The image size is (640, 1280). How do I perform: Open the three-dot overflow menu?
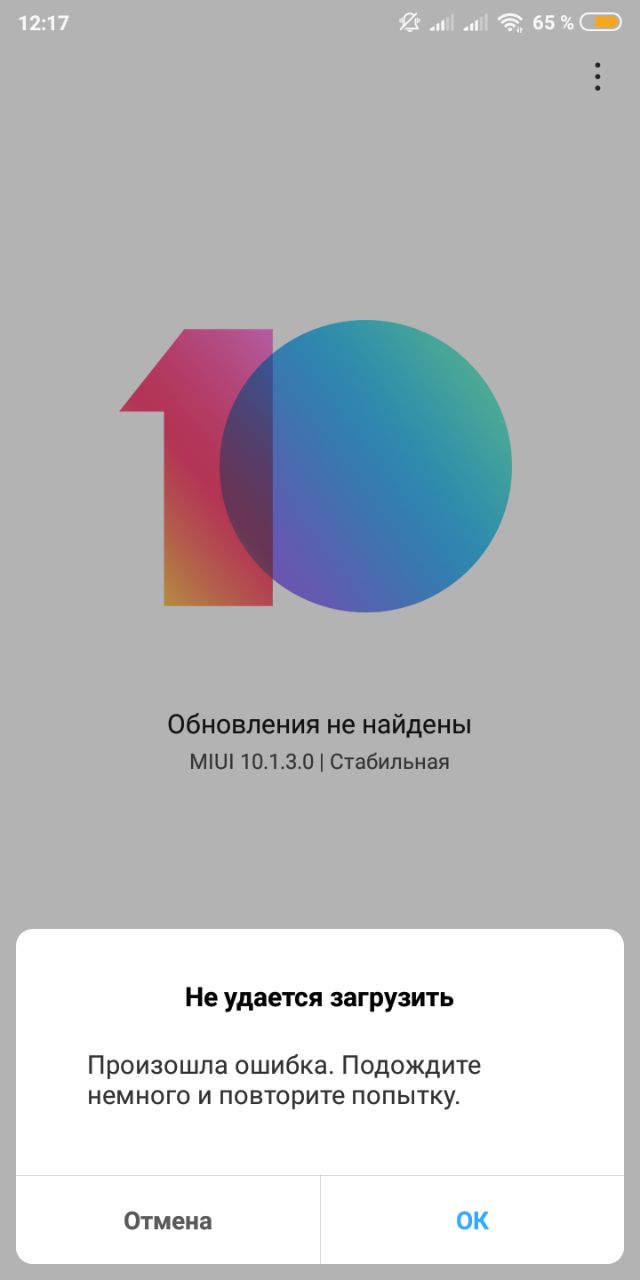597,77
